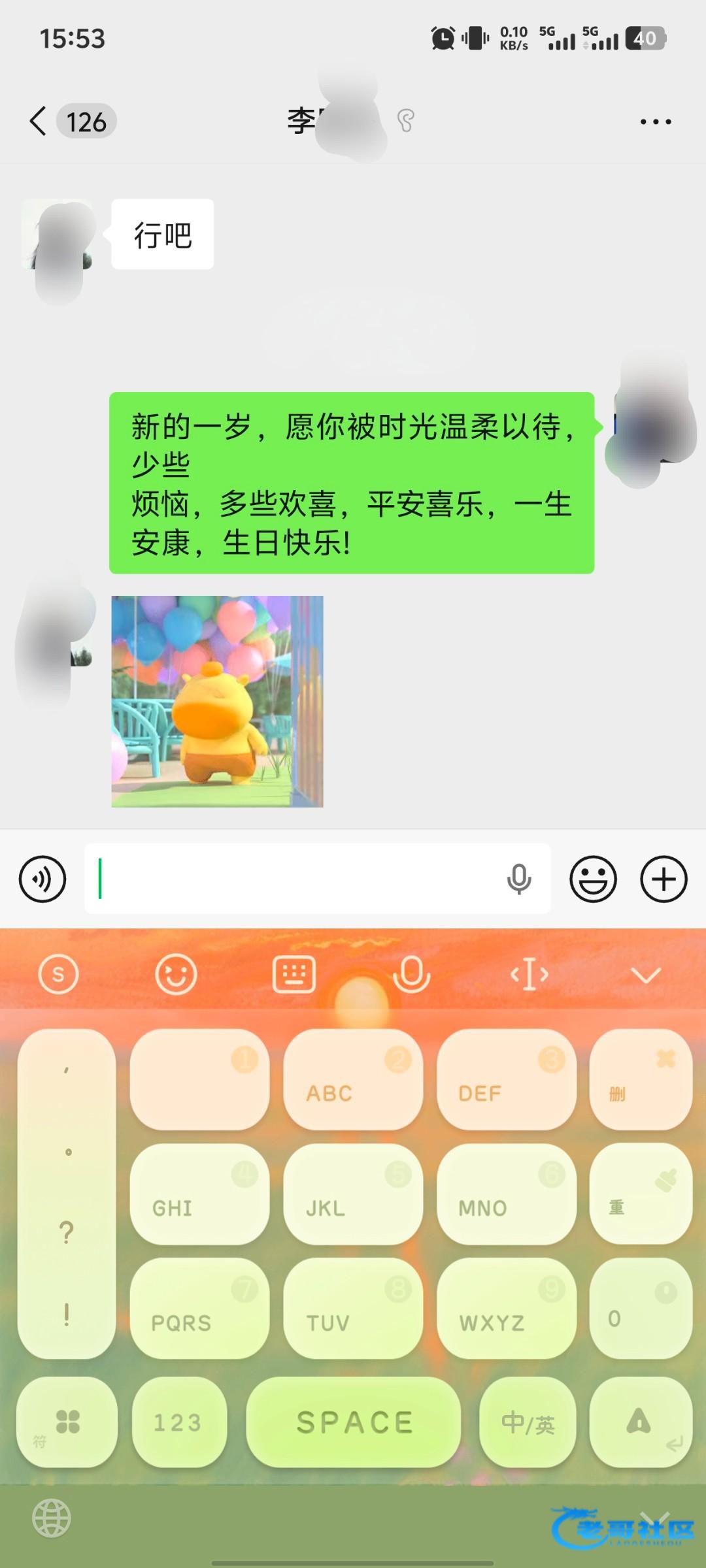Image resolution: width=706 pixels, height=1568 pixels.
Task: Hit the delete key on the keyboard
Action: point(640,1079)
